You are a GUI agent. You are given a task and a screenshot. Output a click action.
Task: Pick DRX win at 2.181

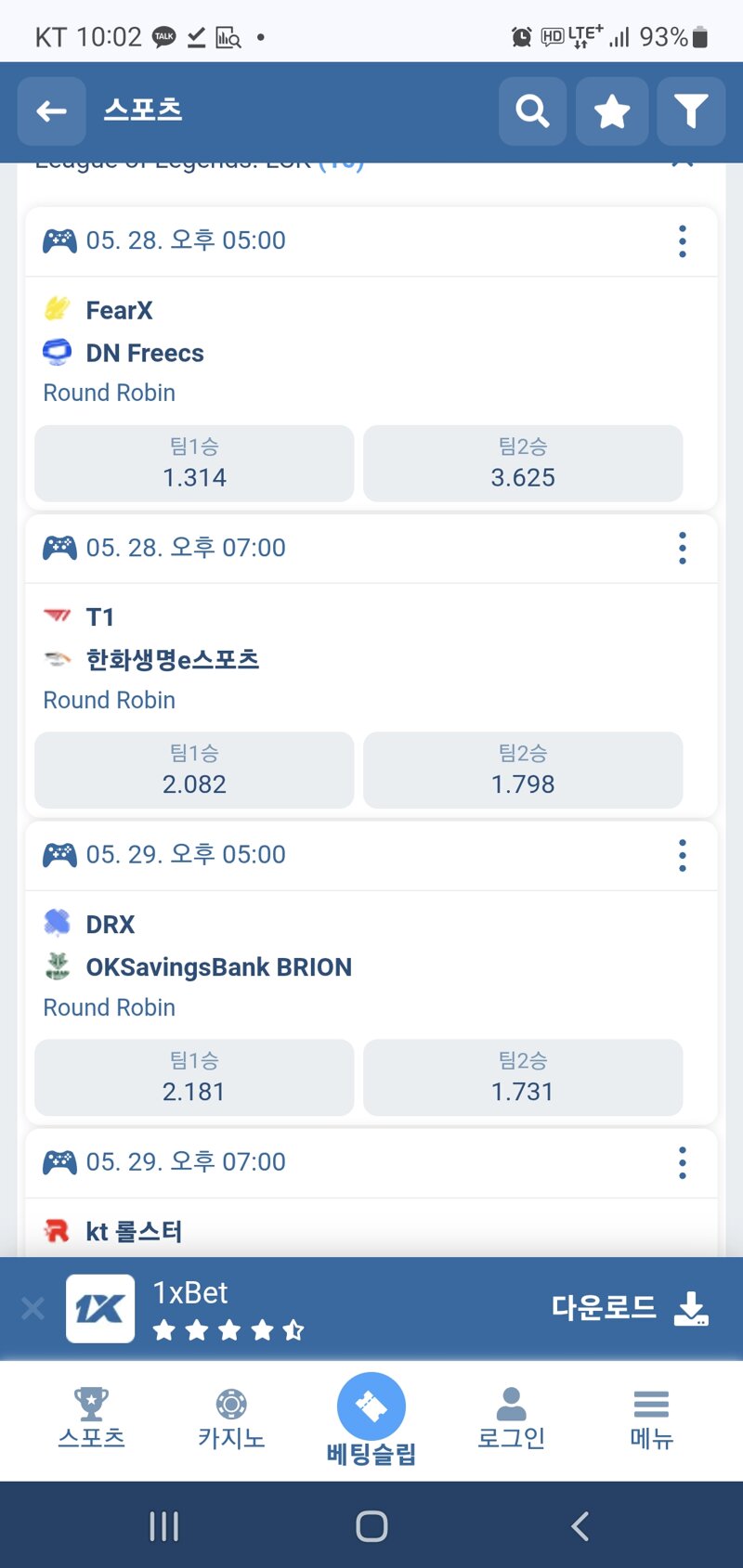coord(194,1078)
